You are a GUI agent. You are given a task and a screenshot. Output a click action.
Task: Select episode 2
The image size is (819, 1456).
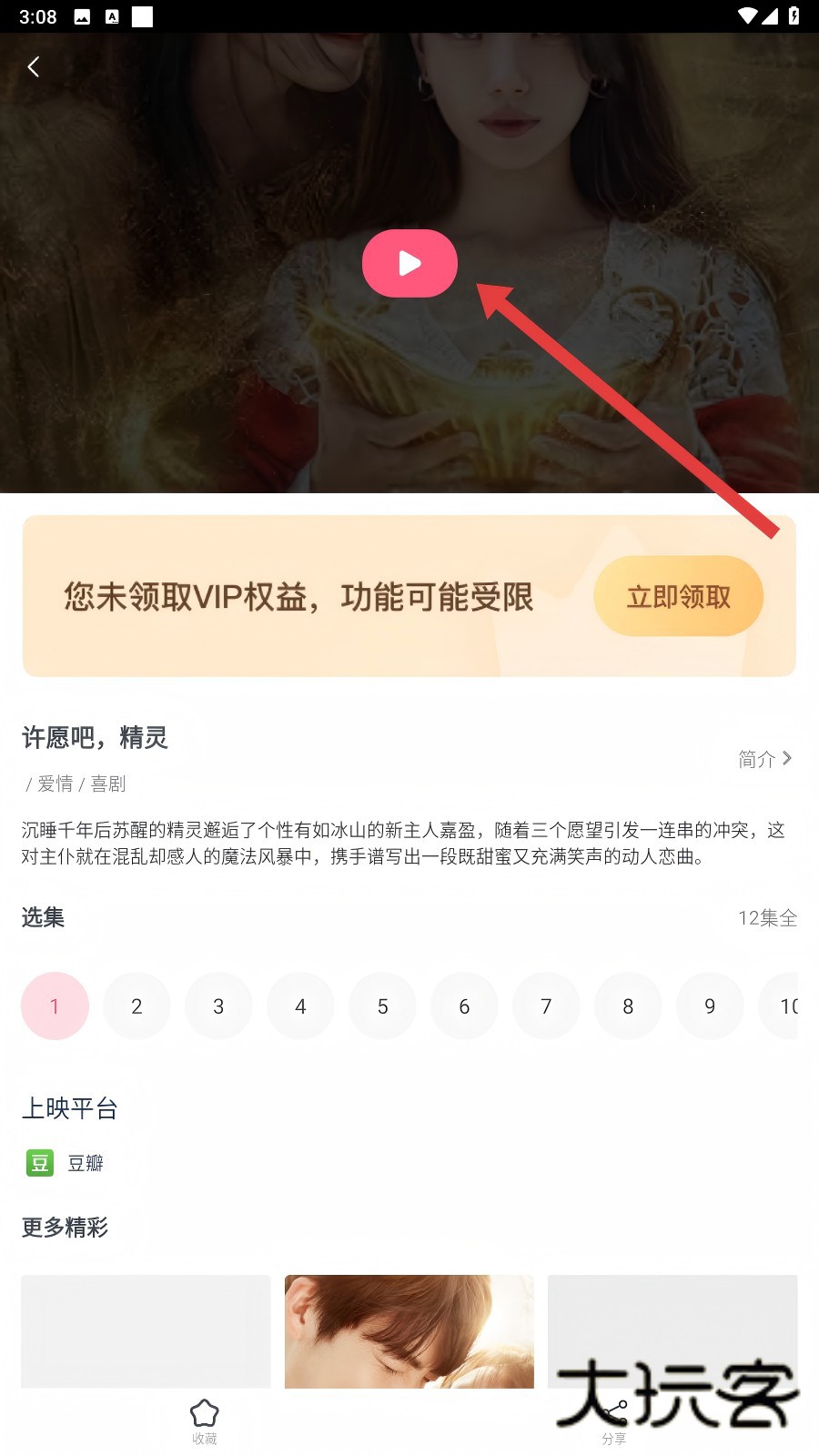coord(136,1006)
